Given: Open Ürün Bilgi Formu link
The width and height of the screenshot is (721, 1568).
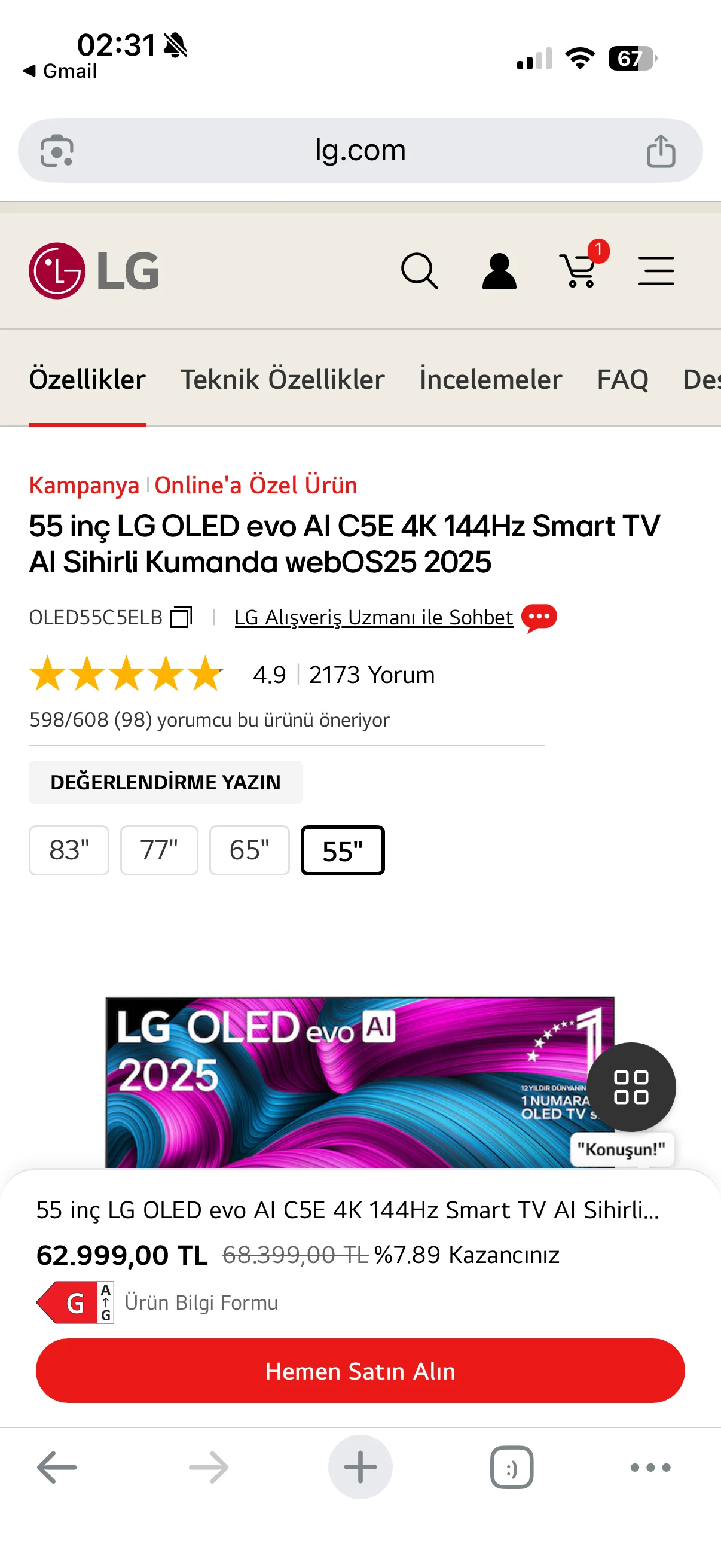Looking at the screenshot, I should tap(201, 1302).
